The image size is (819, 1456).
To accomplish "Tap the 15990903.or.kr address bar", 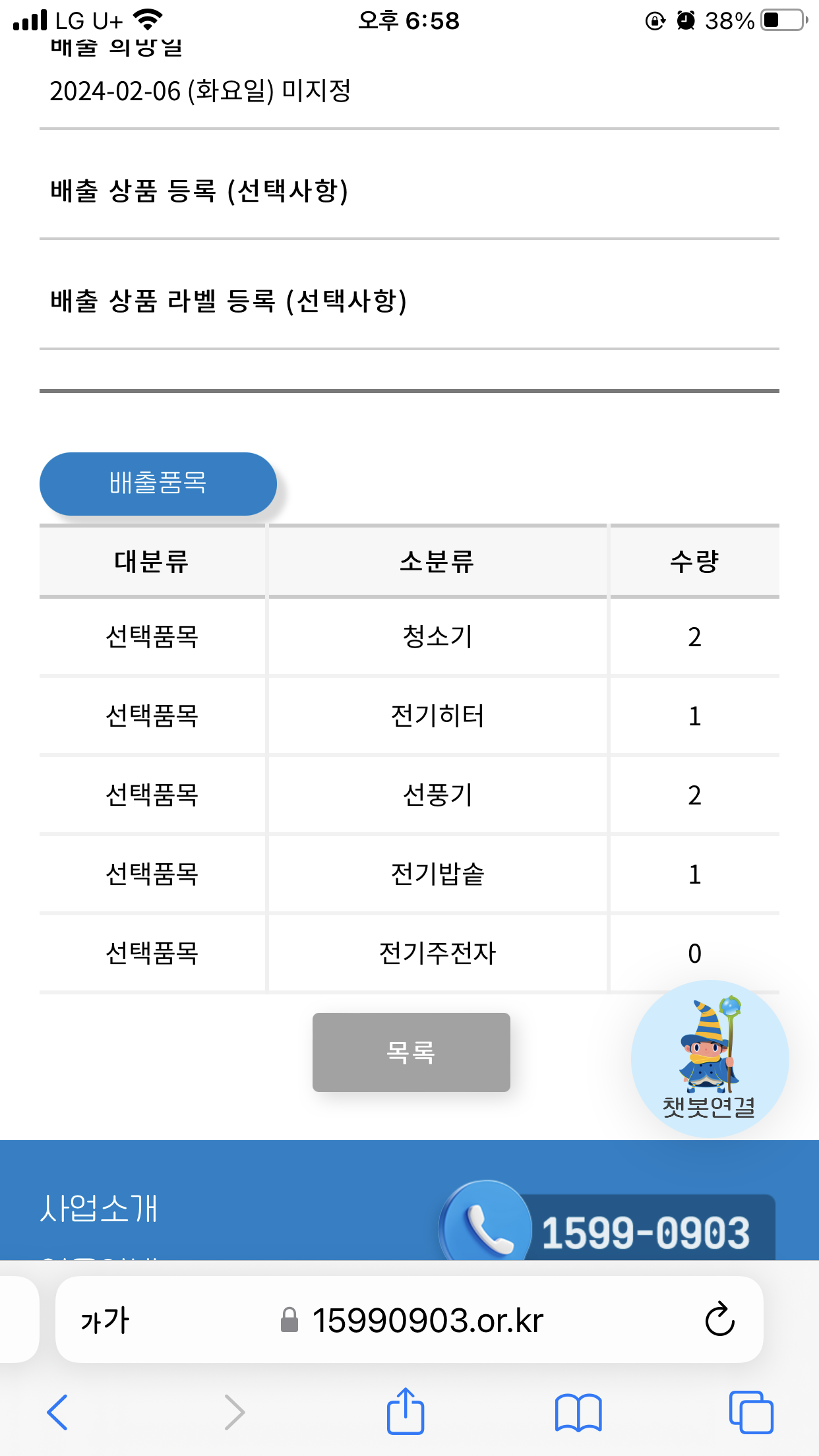I will [x=409, y=1319].
